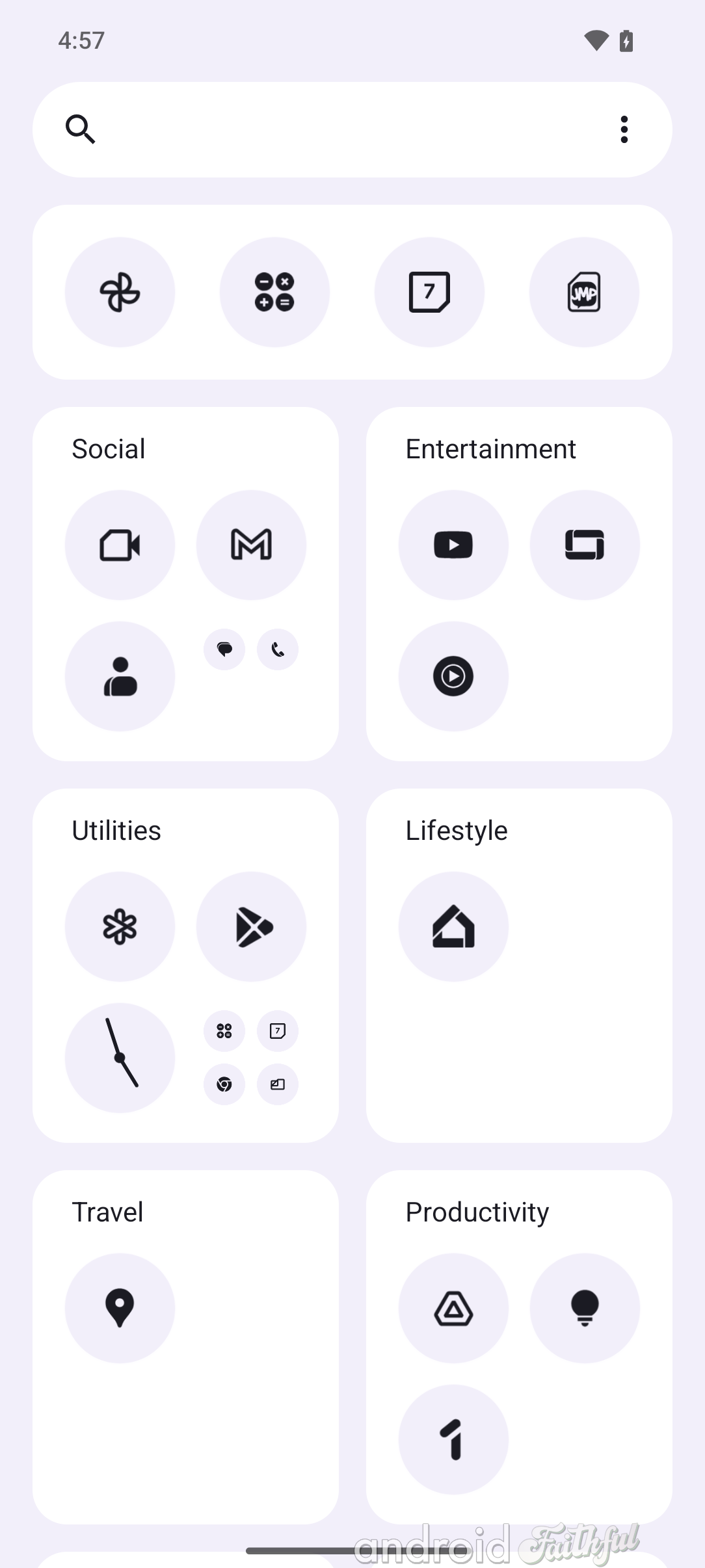
Task: Open the Google TV app in Entertainment
Action: pos(585,545)
